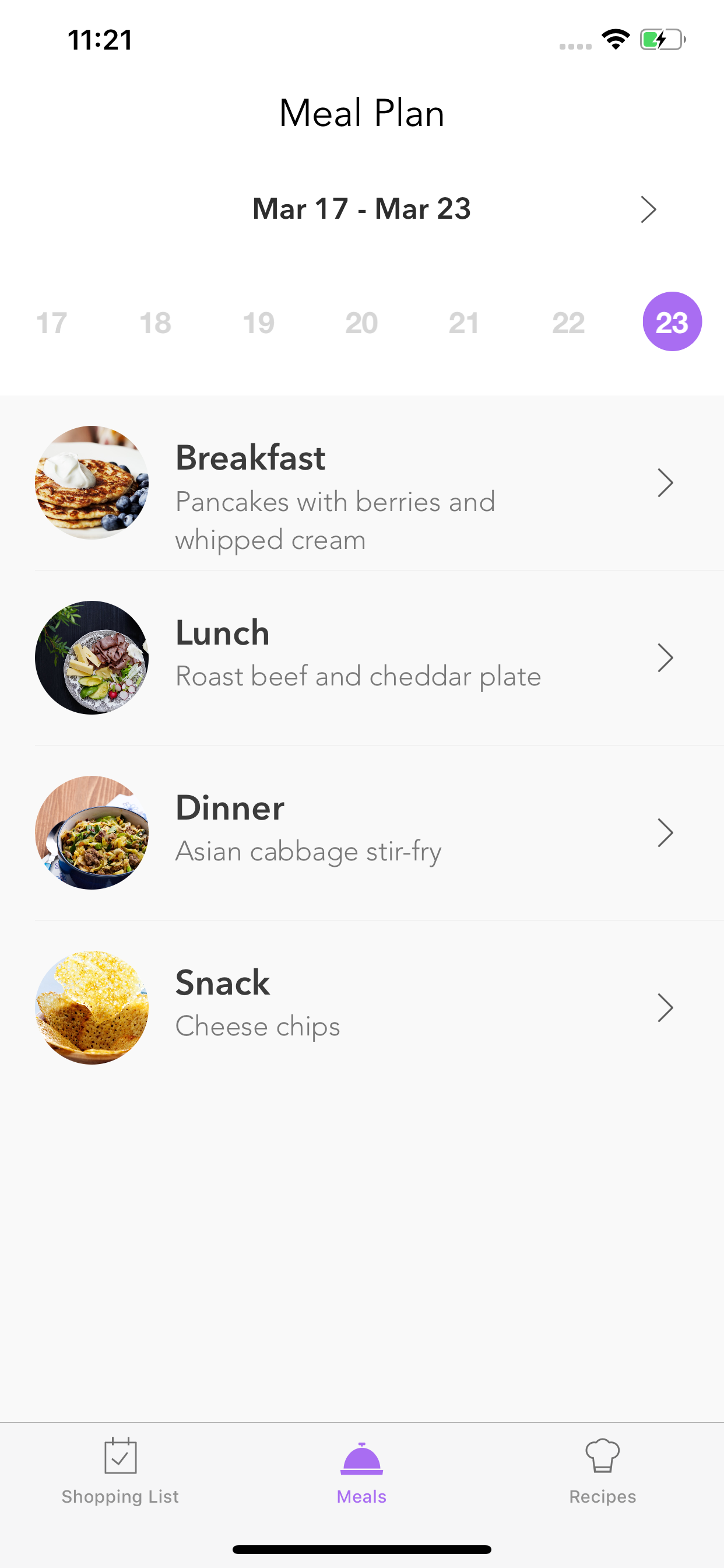
Task: Go to the next week
Action: coord(648,209)
